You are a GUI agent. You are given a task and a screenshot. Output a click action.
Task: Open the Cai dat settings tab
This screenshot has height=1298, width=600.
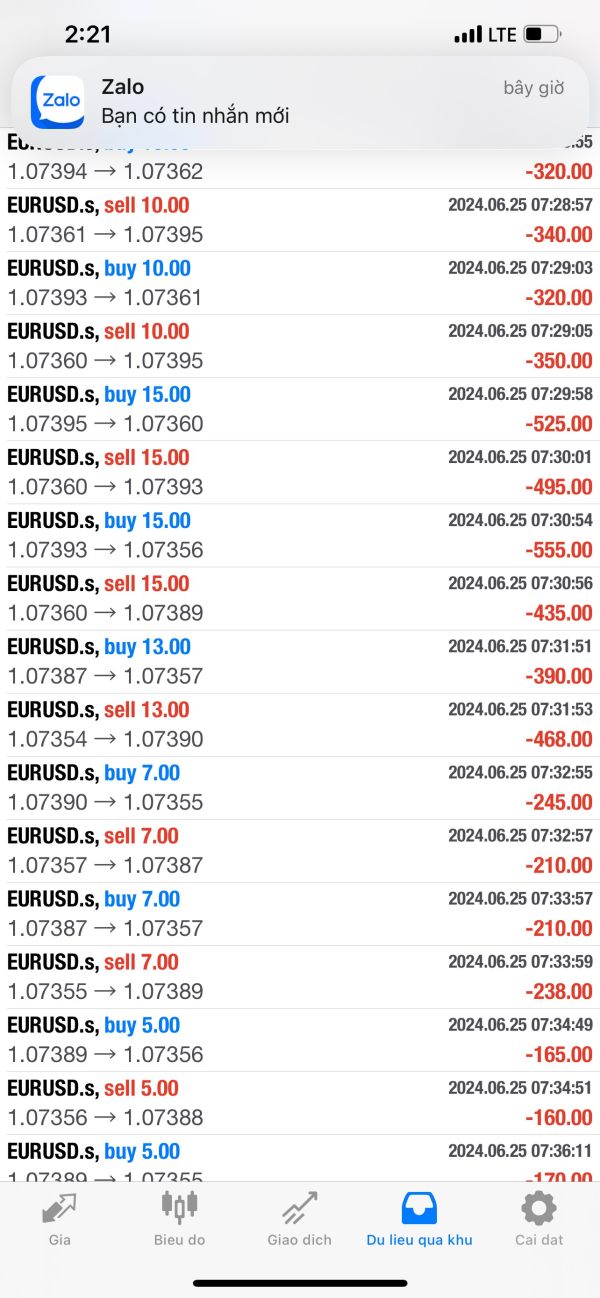tap(539, 1219)
